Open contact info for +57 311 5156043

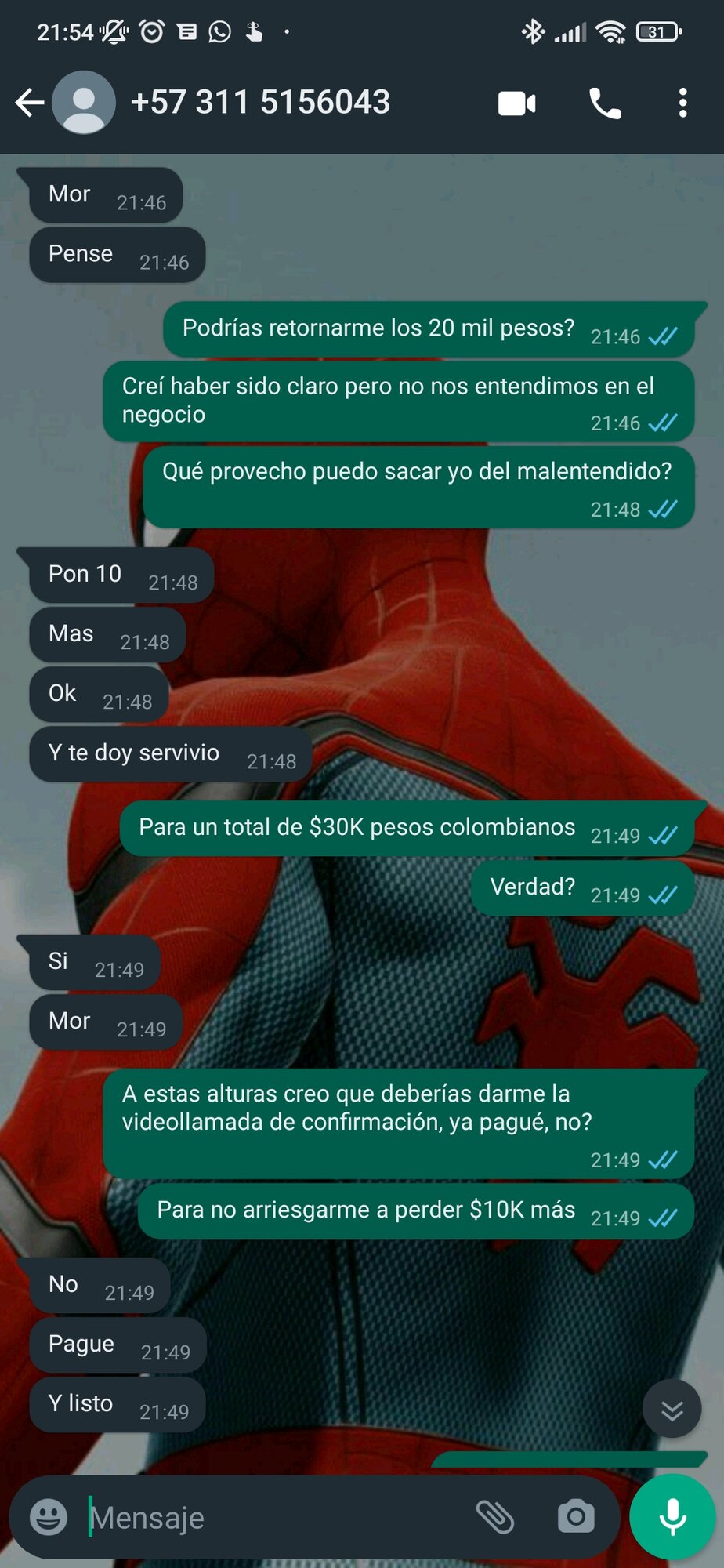click(x=260, y=103)
